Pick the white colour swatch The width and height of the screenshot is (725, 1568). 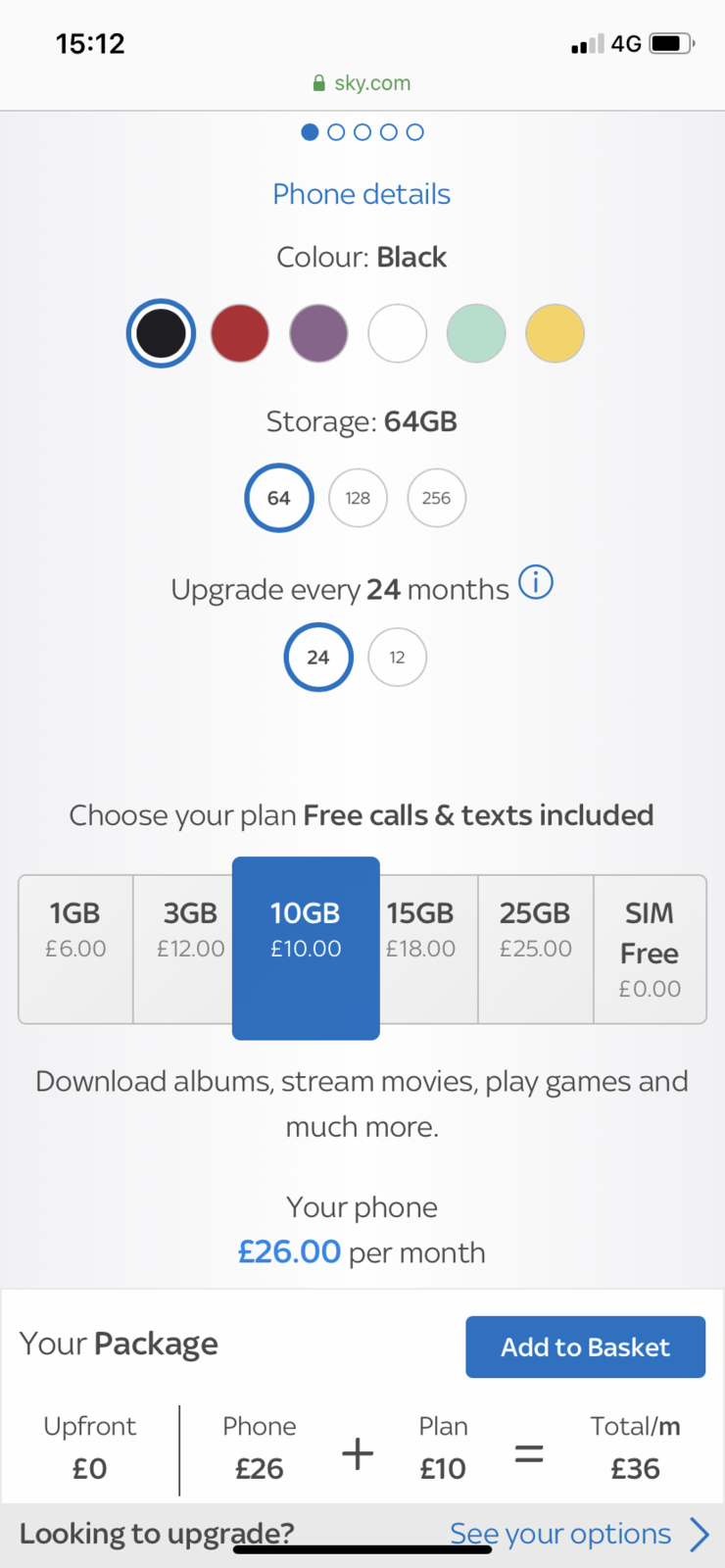coord(397,333)
